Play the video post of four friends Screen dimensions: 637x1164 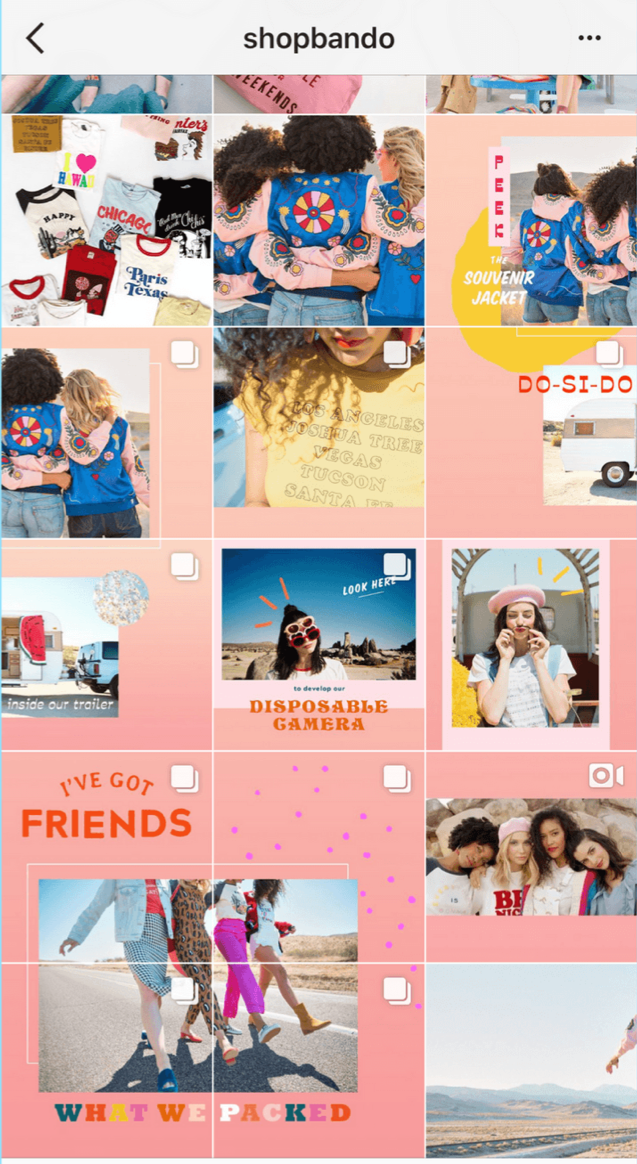coord(531,856)
